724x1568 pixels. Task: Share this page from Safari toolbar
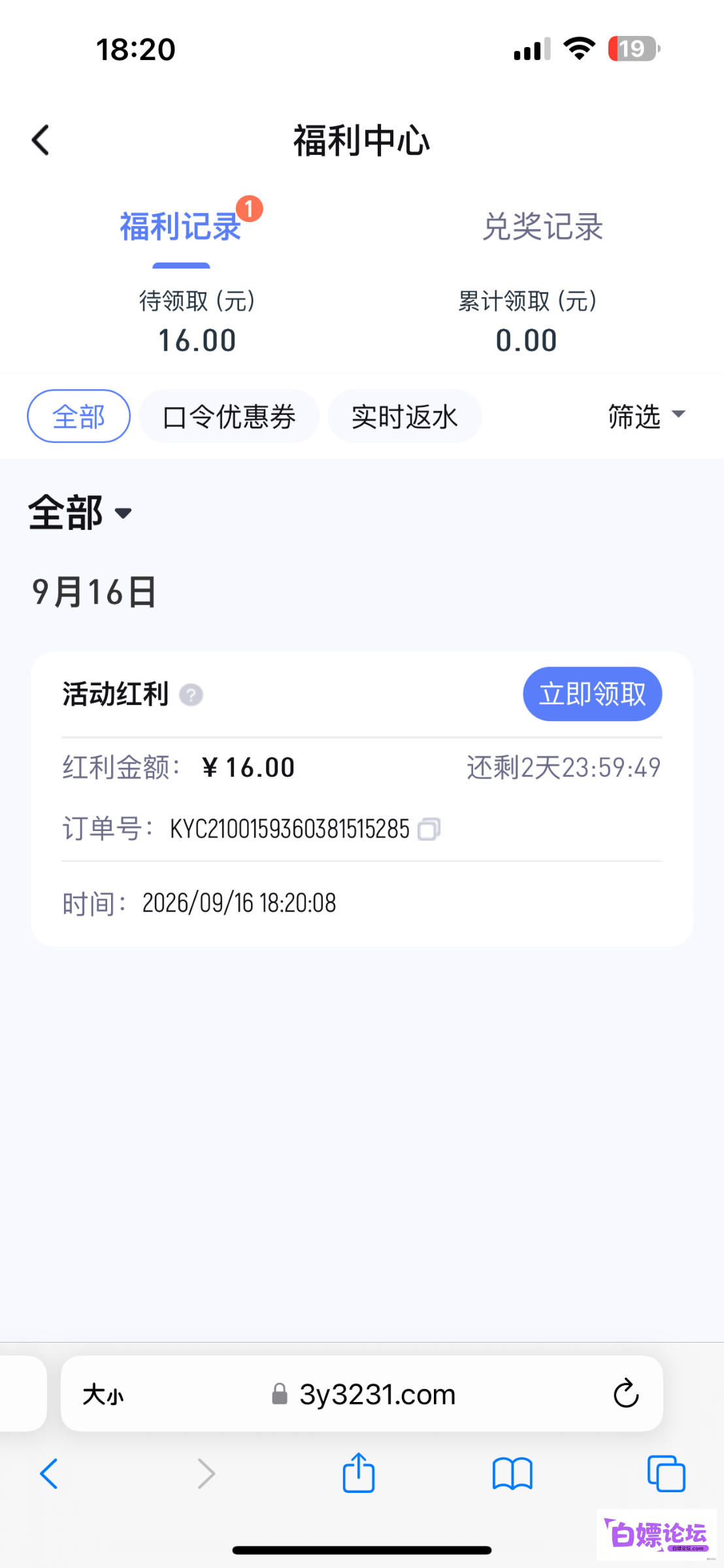(x=359, y=1473)
